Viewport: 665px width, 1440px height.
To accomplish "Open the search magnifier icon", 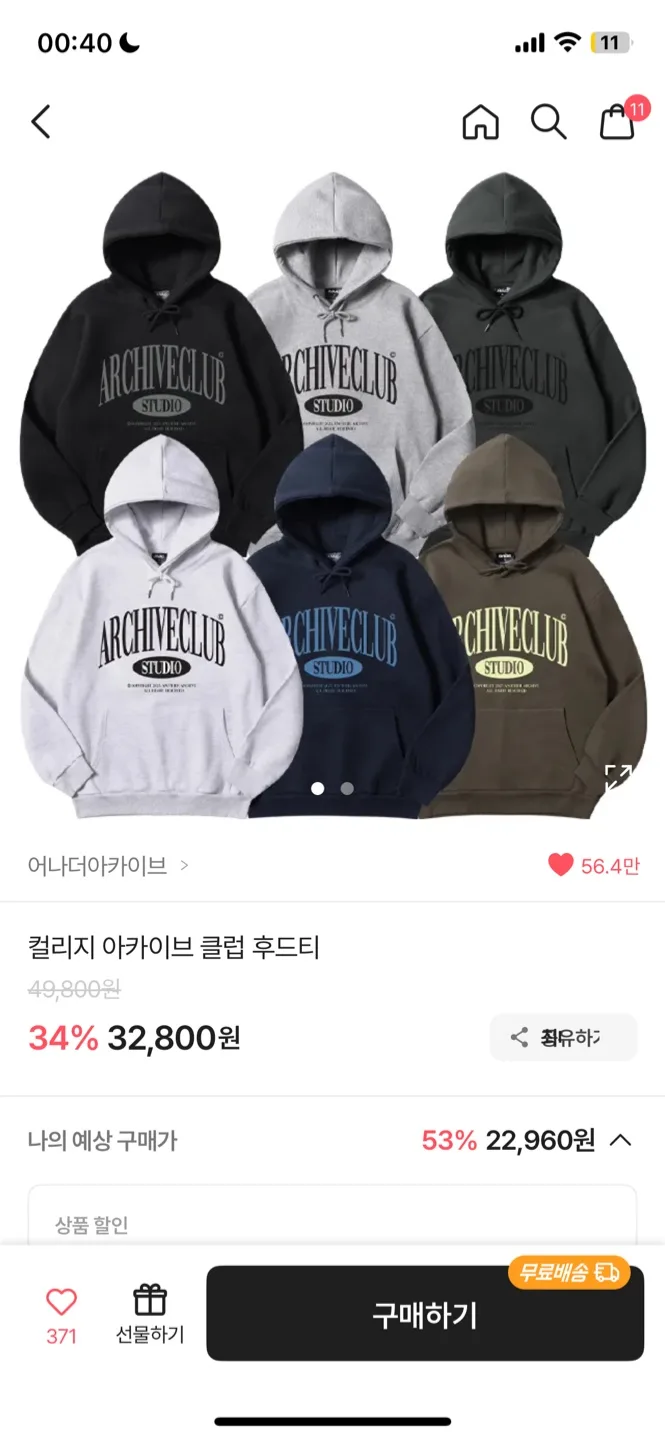I will (x=548, y=122).
